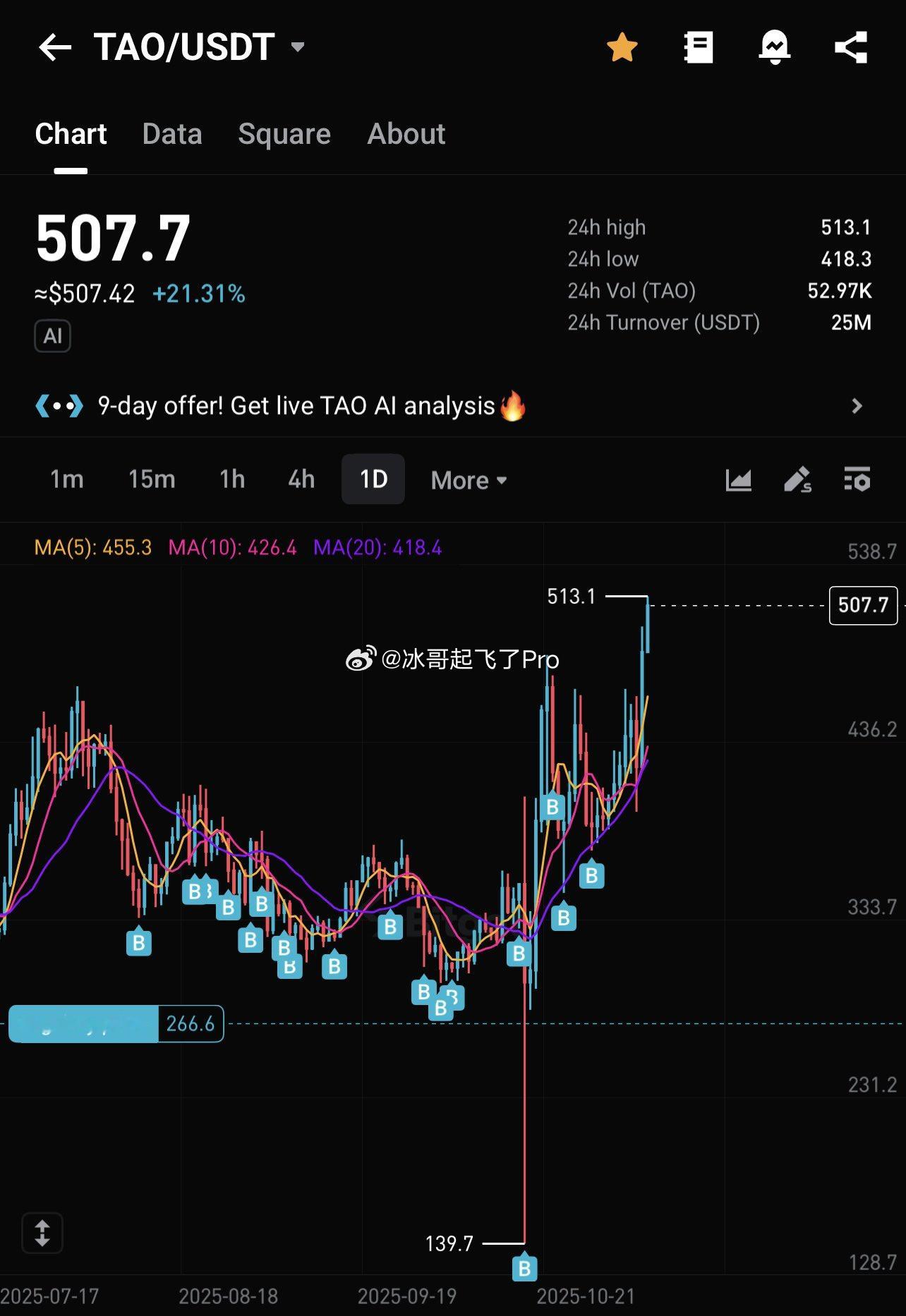Tap the AI badge under the price
The image size is (906, 1316).
click(52, 336)
